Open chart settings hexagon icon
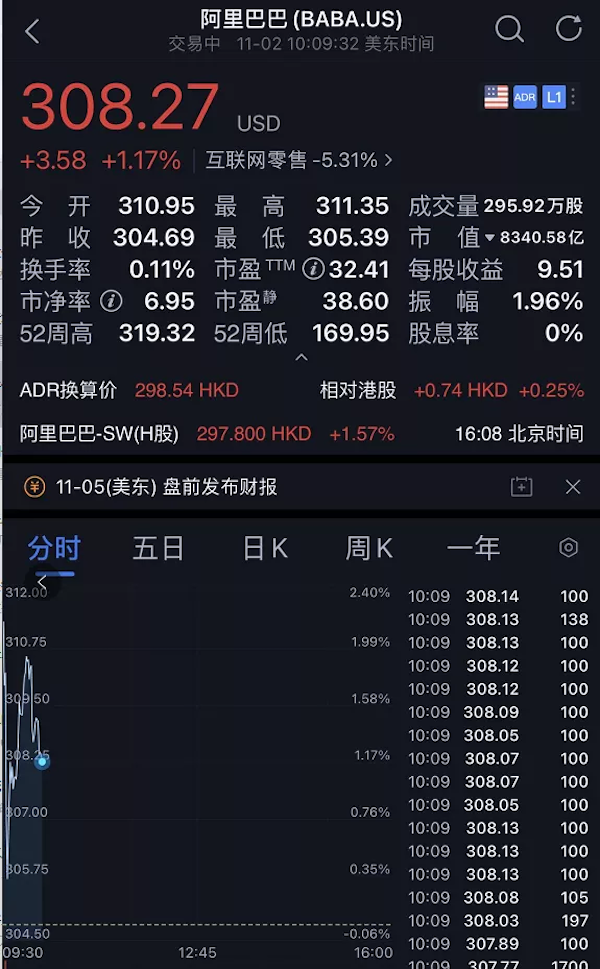Viewport: 600px width, 969px height. pos(568,548)
